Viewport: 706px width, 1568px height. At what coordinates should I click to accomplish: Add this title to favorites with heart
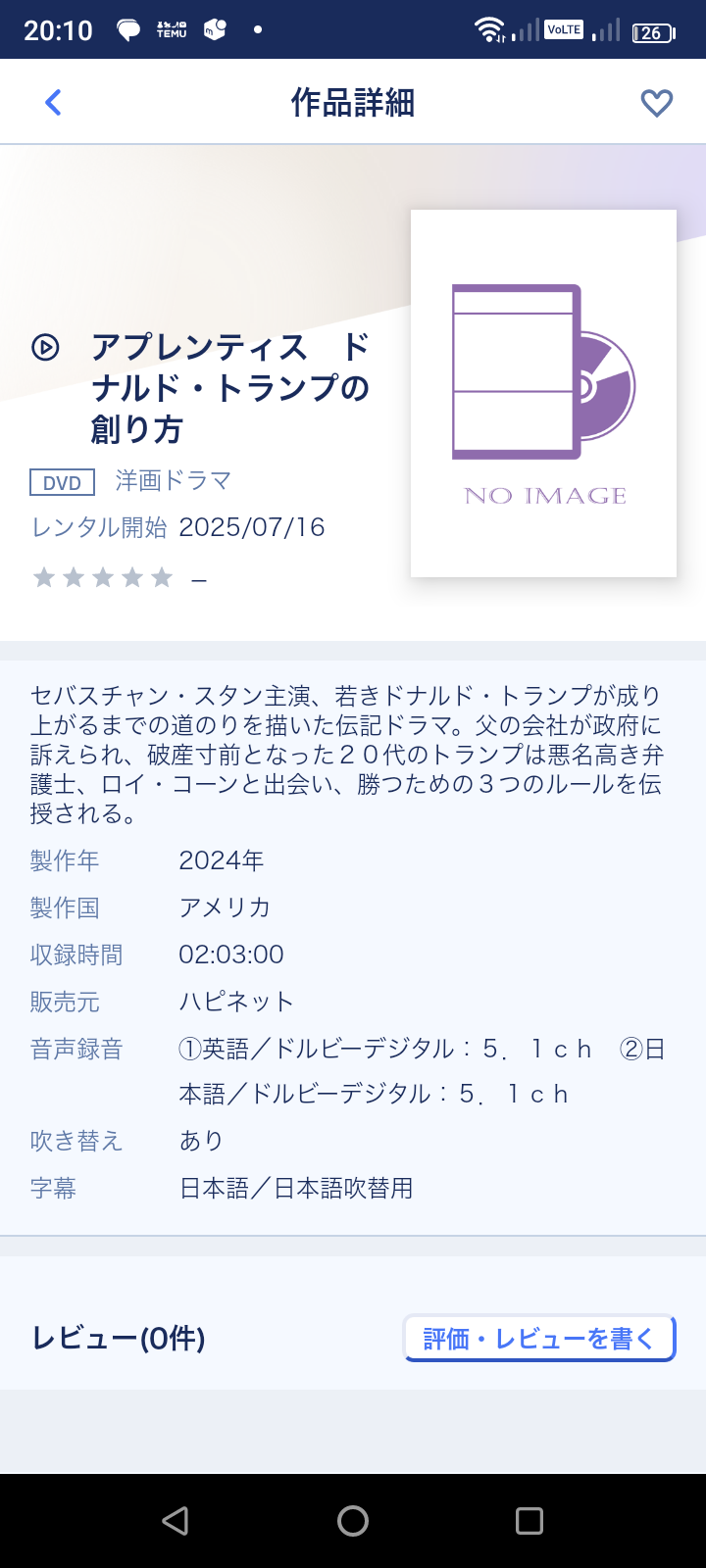[656, 103]
